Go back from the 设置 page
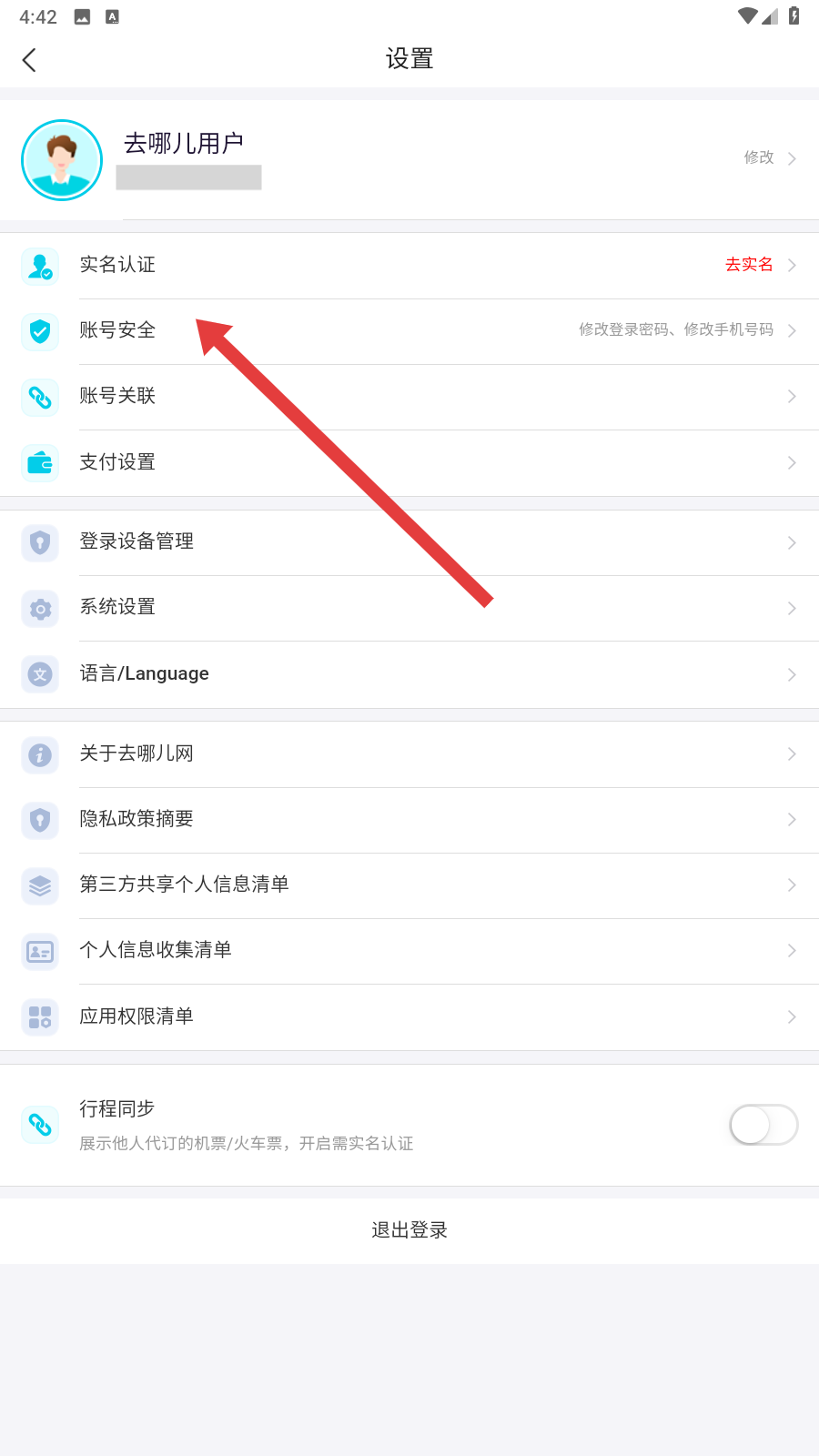Viewport: 819px width, 1456px height. pyautogui.click(x=29, y=60)
